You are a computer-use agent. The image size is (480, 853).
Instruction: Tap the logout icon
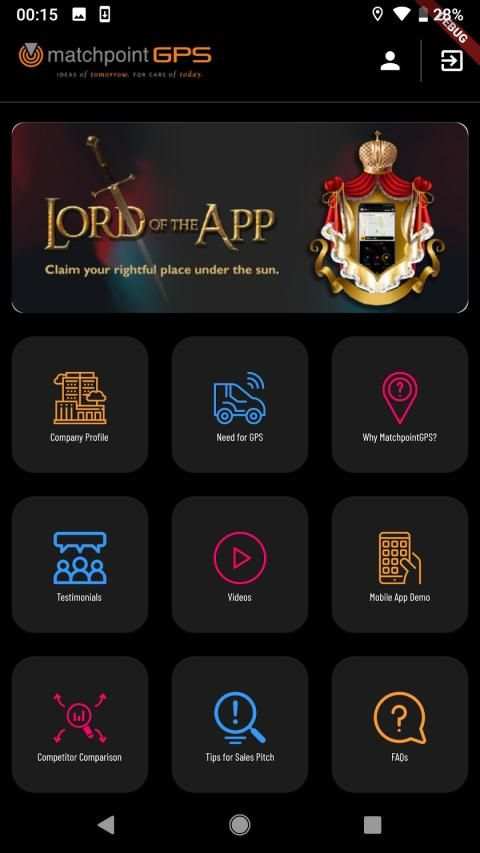[452, 61]
